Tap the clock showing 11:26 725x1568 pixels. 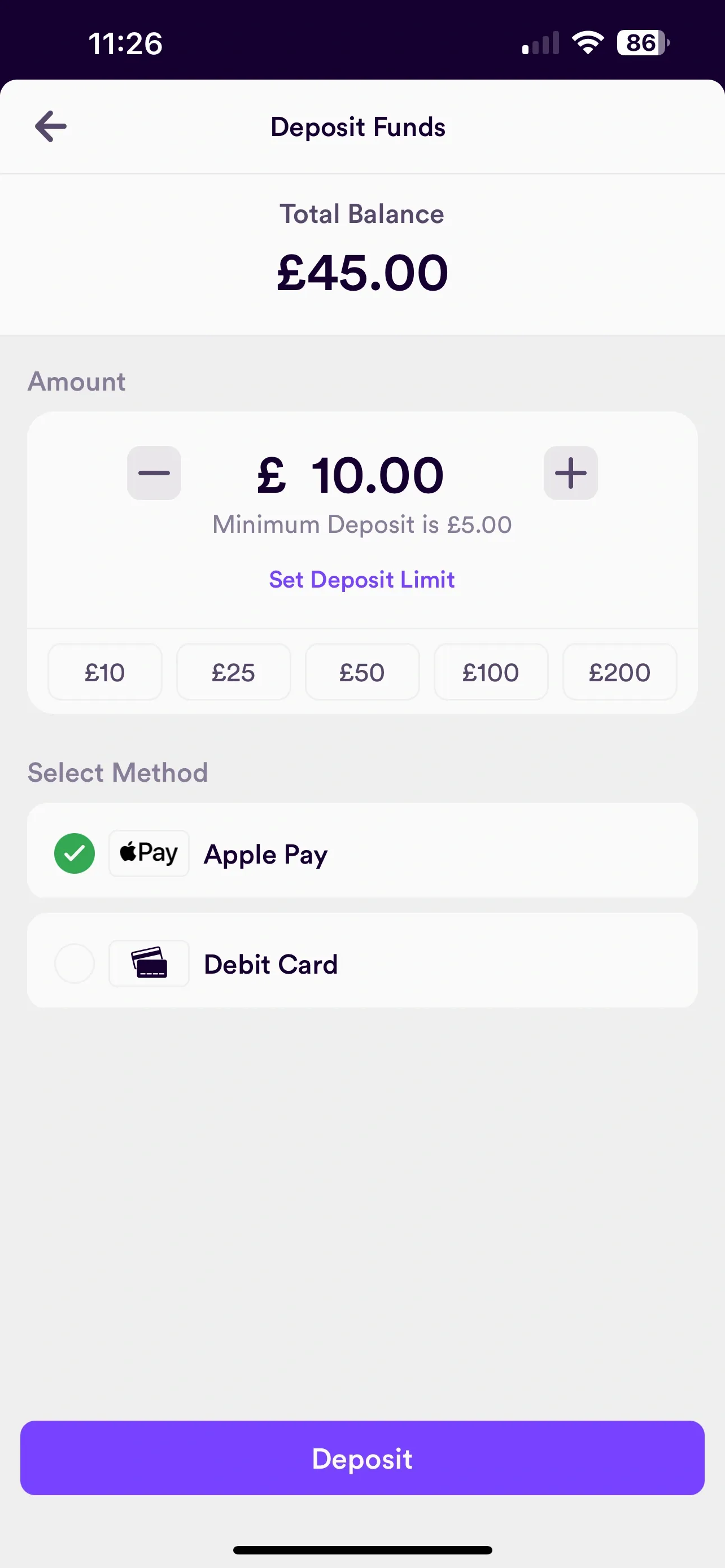125,42
